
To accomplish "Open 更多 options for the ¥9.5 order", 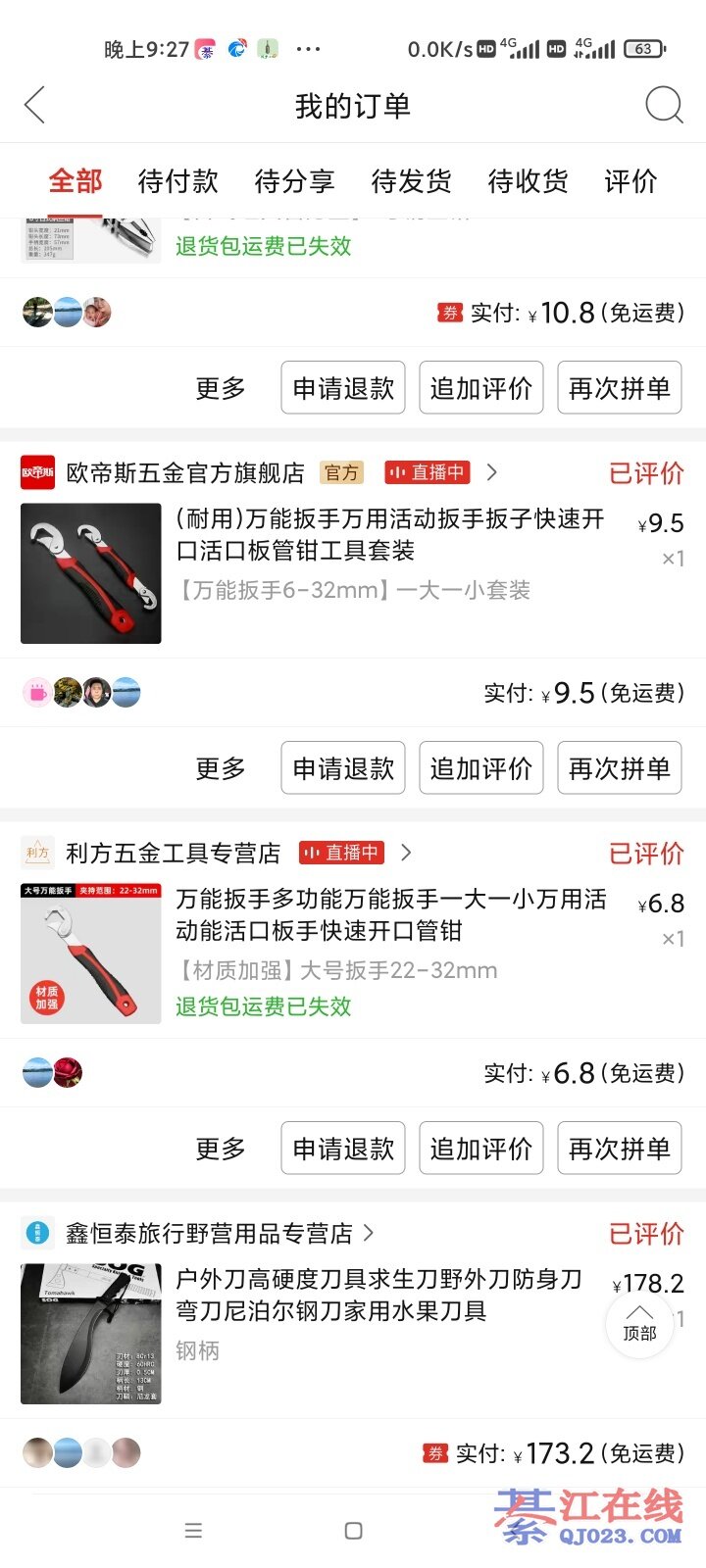I will tap(220, 768).
